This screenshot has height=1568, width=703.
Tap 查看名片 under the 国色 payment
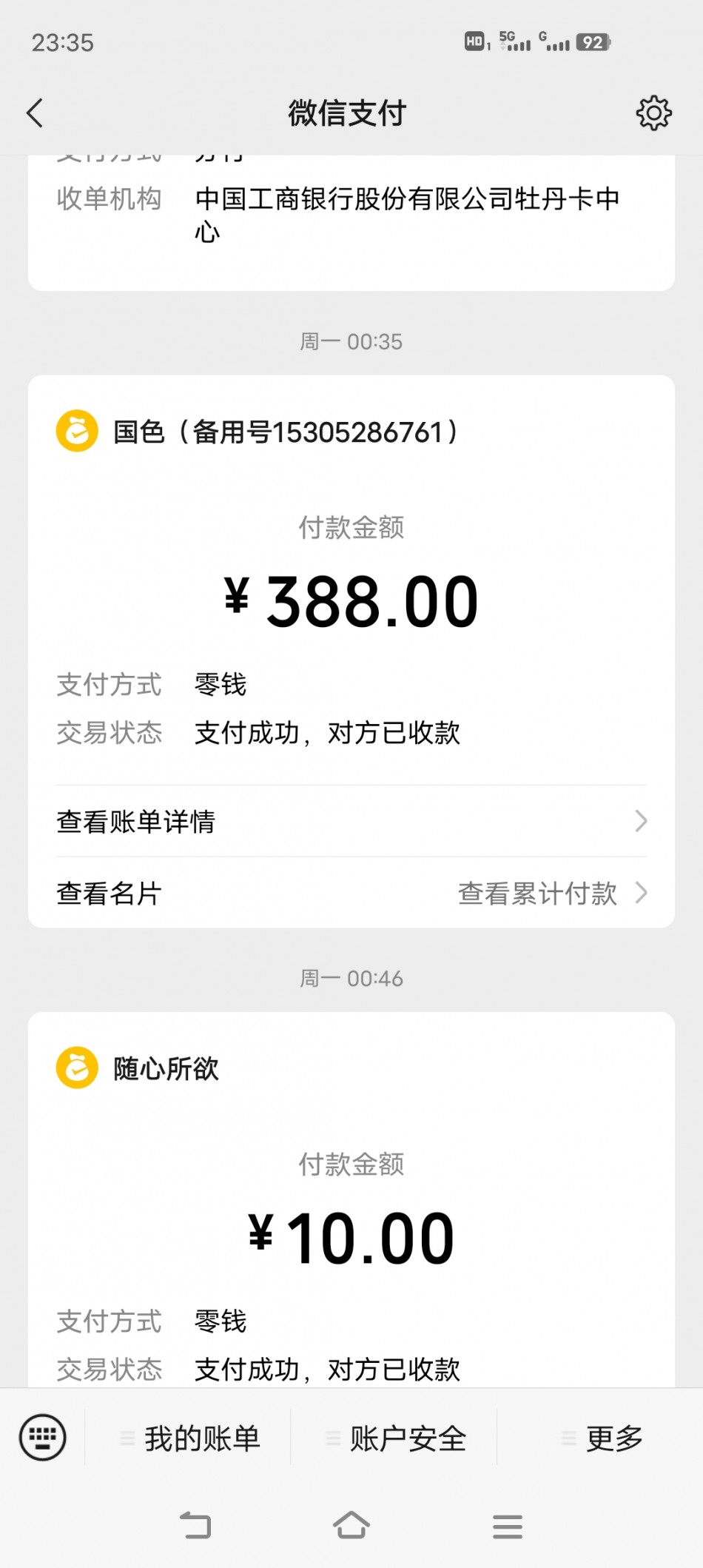[x=109, y=894]
